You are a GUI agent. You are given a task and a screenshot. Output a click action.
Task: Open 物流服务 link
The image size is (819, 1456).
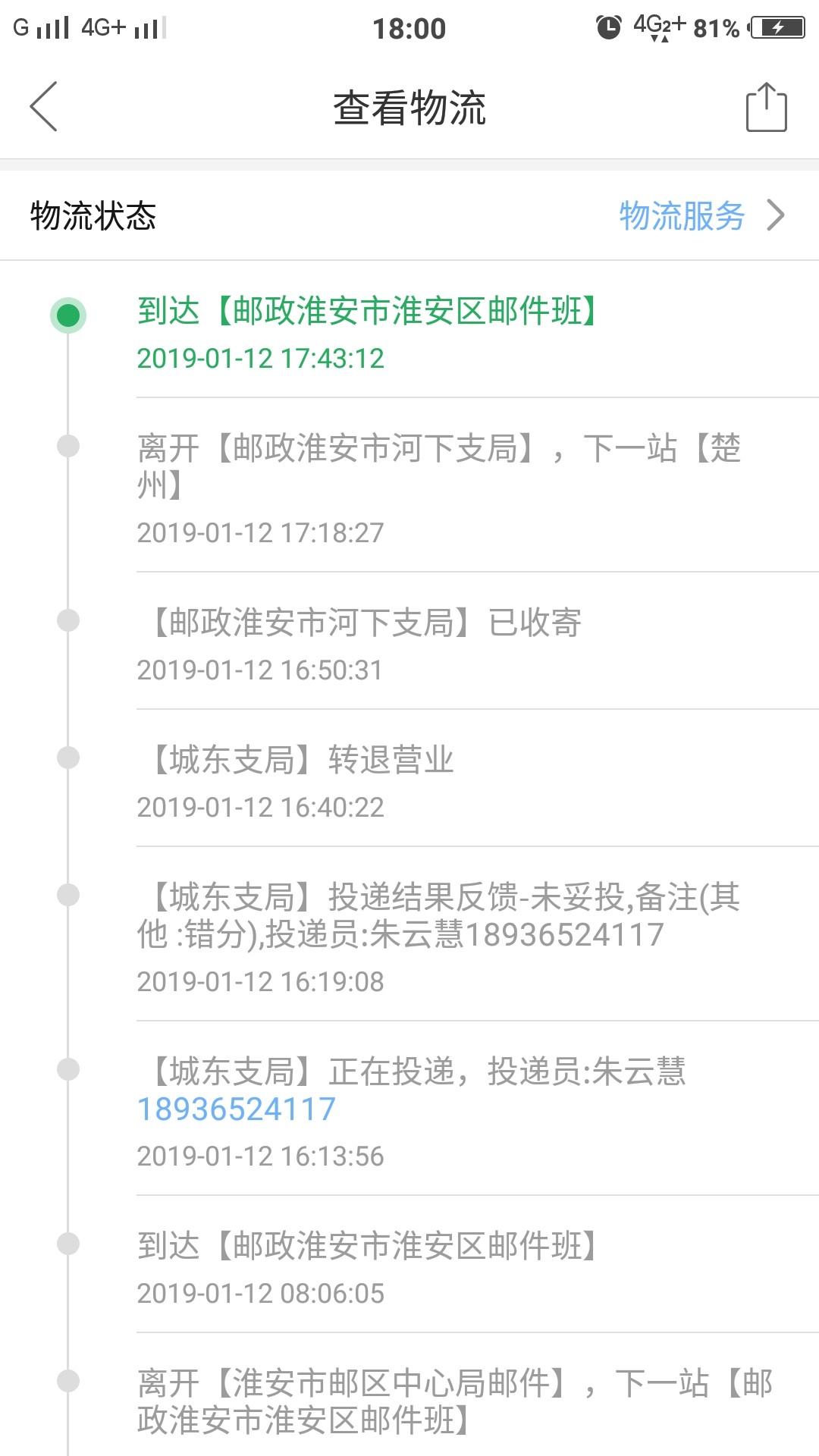coord(701,215)
